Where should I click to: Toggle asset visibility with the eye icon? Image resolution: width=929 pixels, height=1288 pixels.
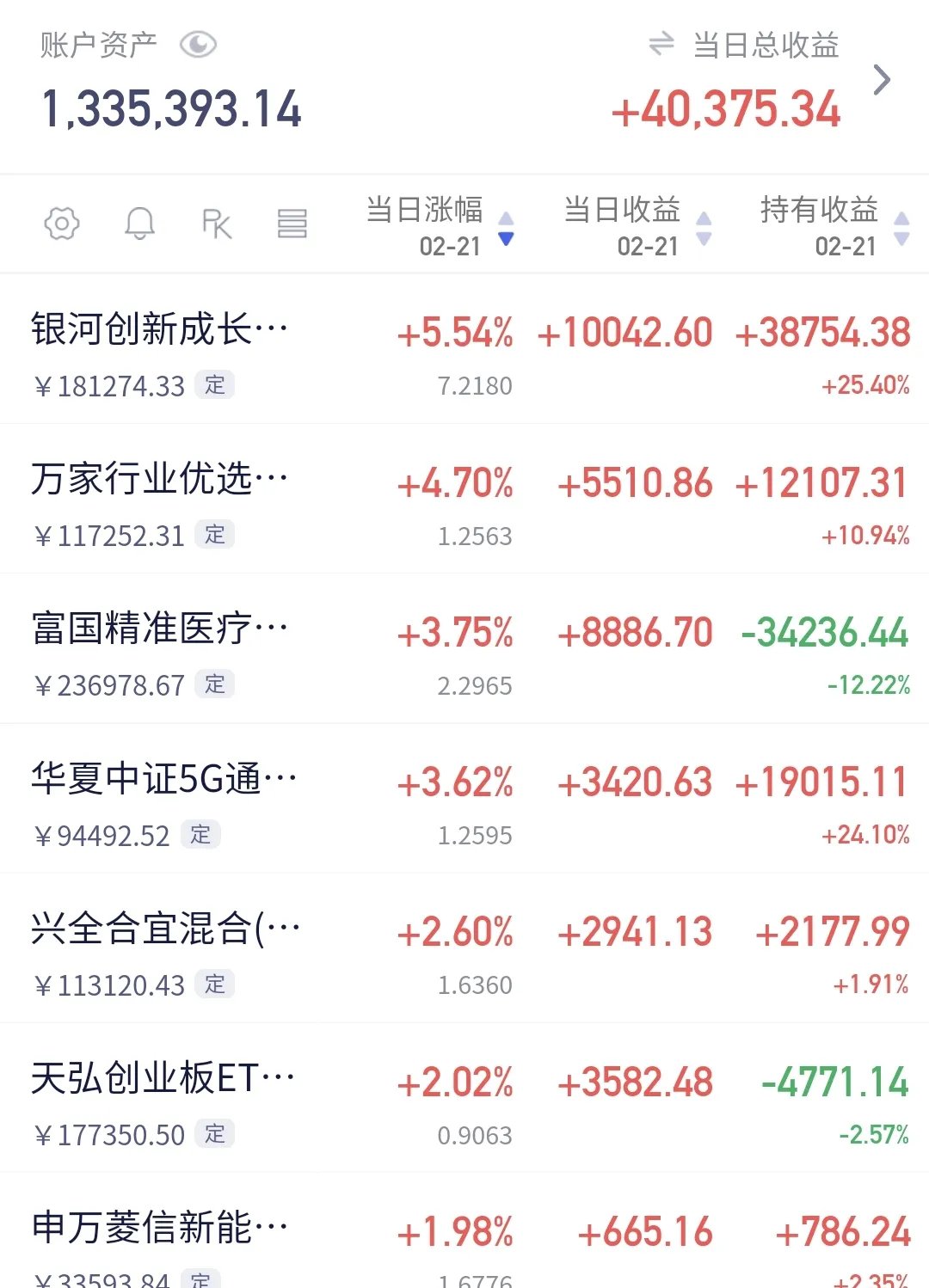(x=200, y=45)
